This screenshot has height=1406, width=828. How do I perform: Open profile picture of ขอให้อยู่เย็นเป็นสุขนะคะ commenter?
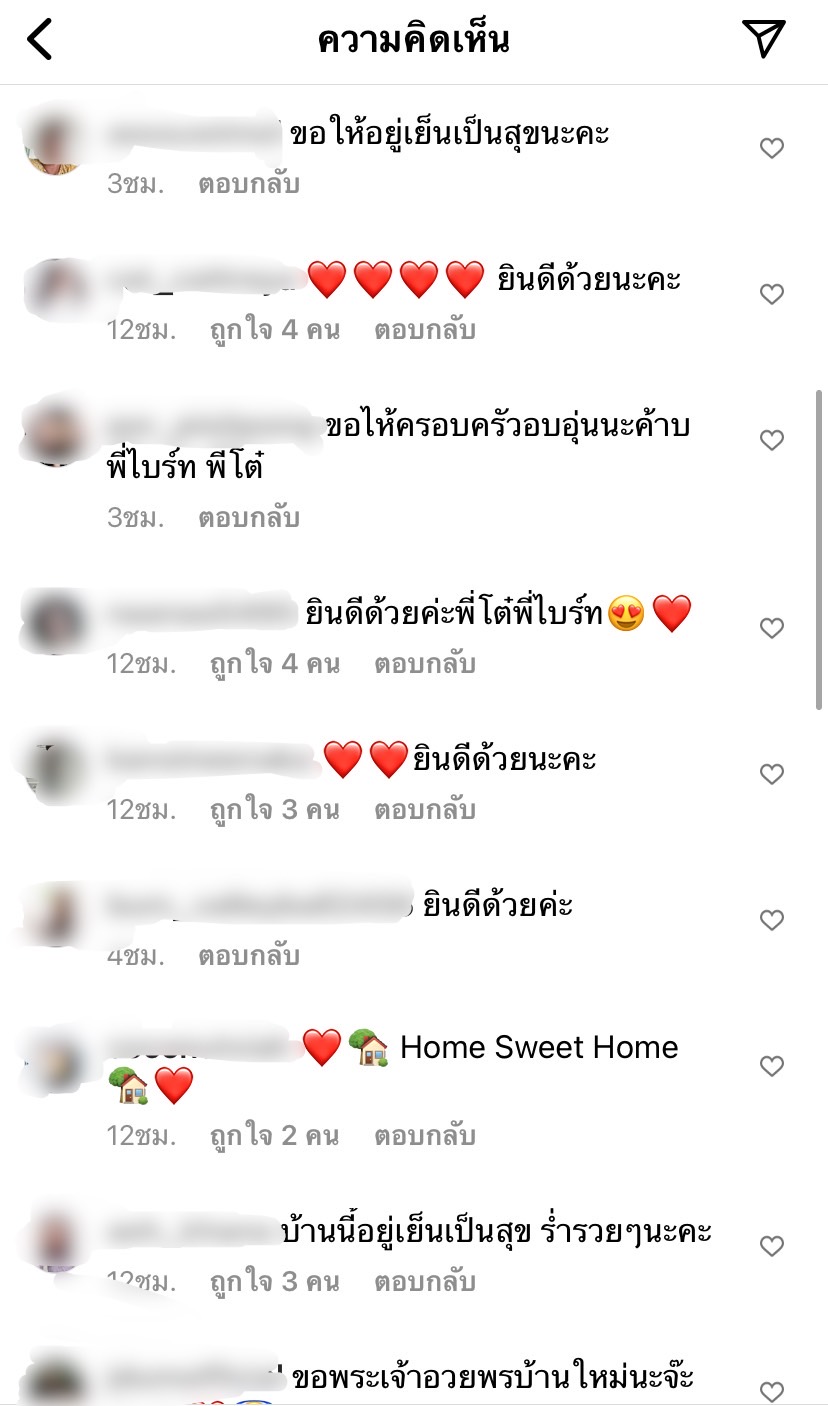coord(56,144)
